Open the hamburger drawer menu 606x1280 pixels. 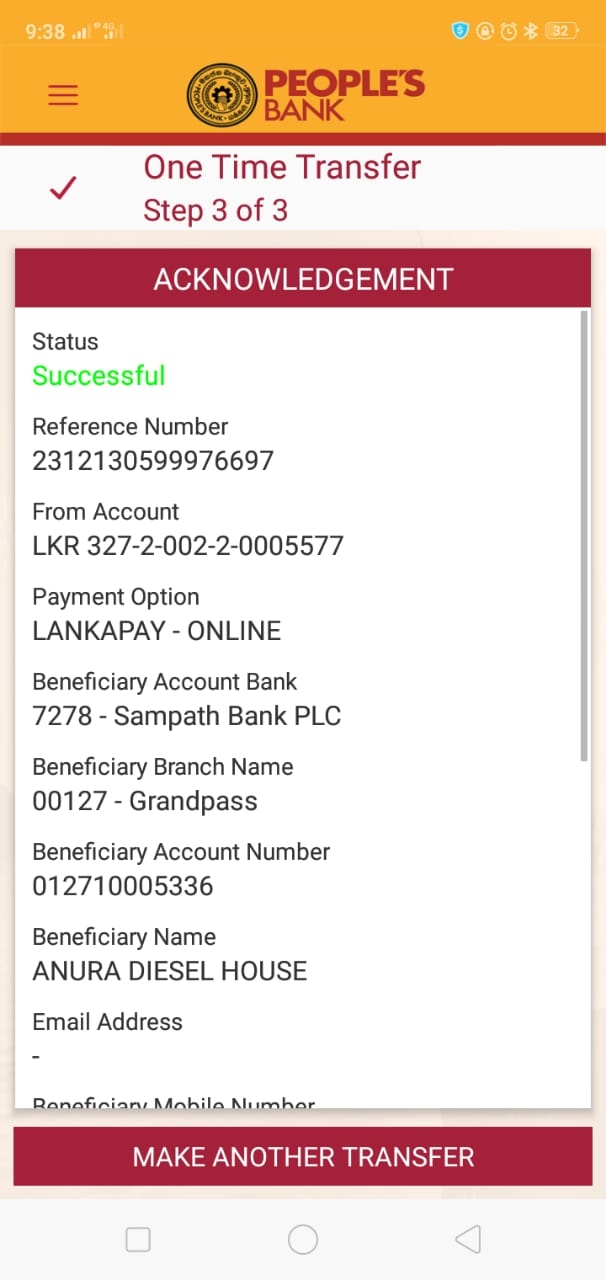(x=63, y=95)
